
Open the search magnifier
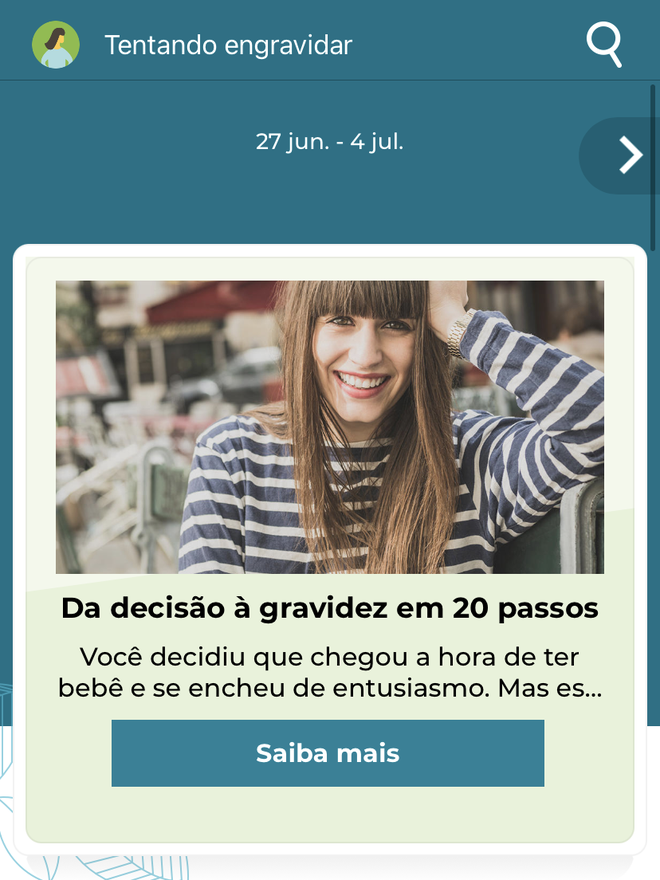[604, 45]
